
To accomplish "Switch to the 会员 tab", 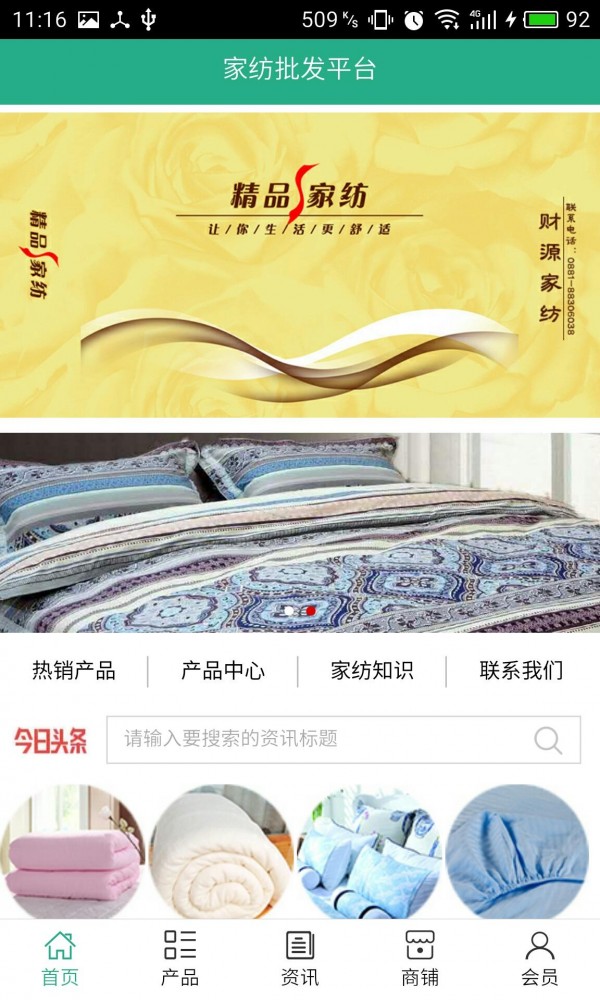I will (539, 959).
